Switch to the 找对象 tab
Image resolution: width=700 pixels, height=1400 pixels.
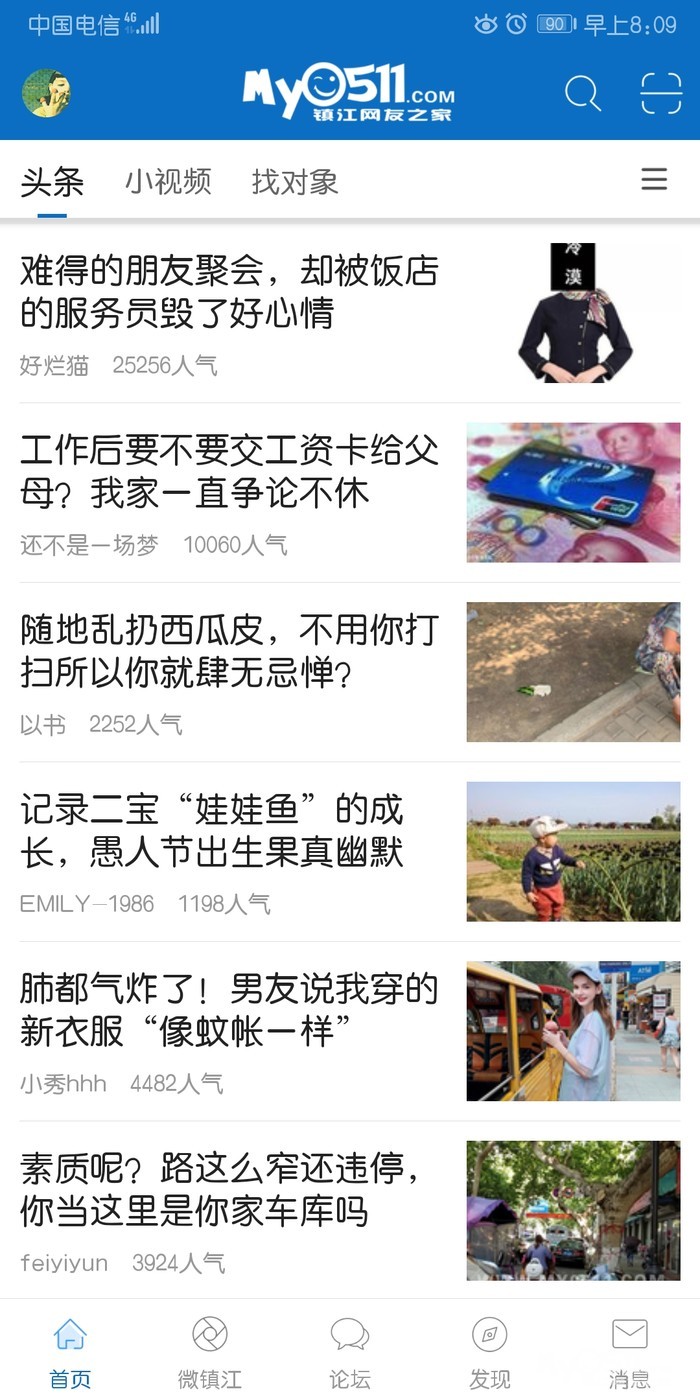[x=295, y=182]
